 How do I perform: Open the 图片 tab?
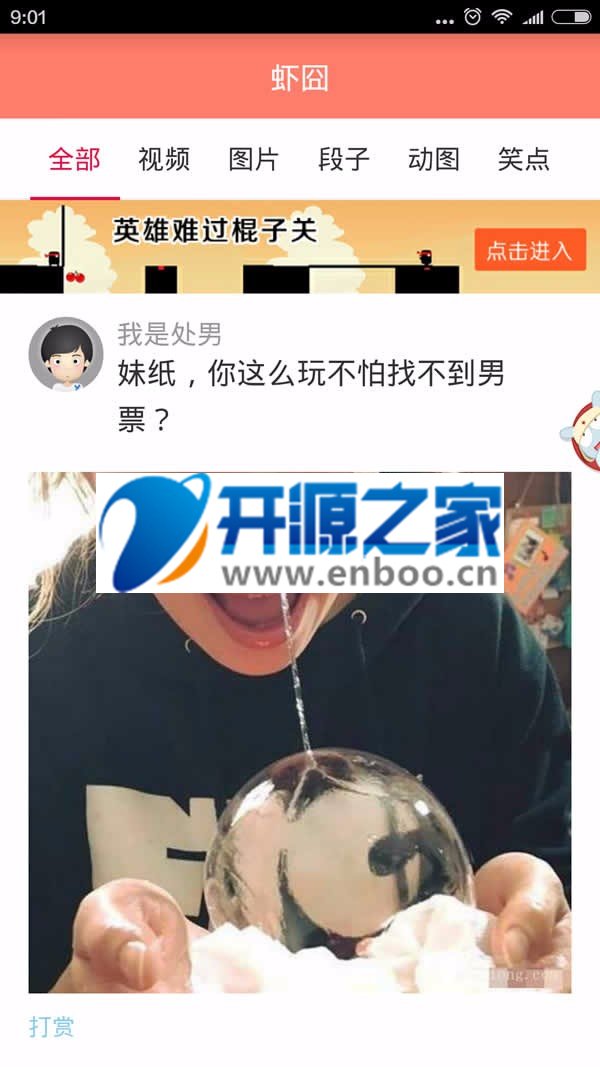click(x=254, y=159)
